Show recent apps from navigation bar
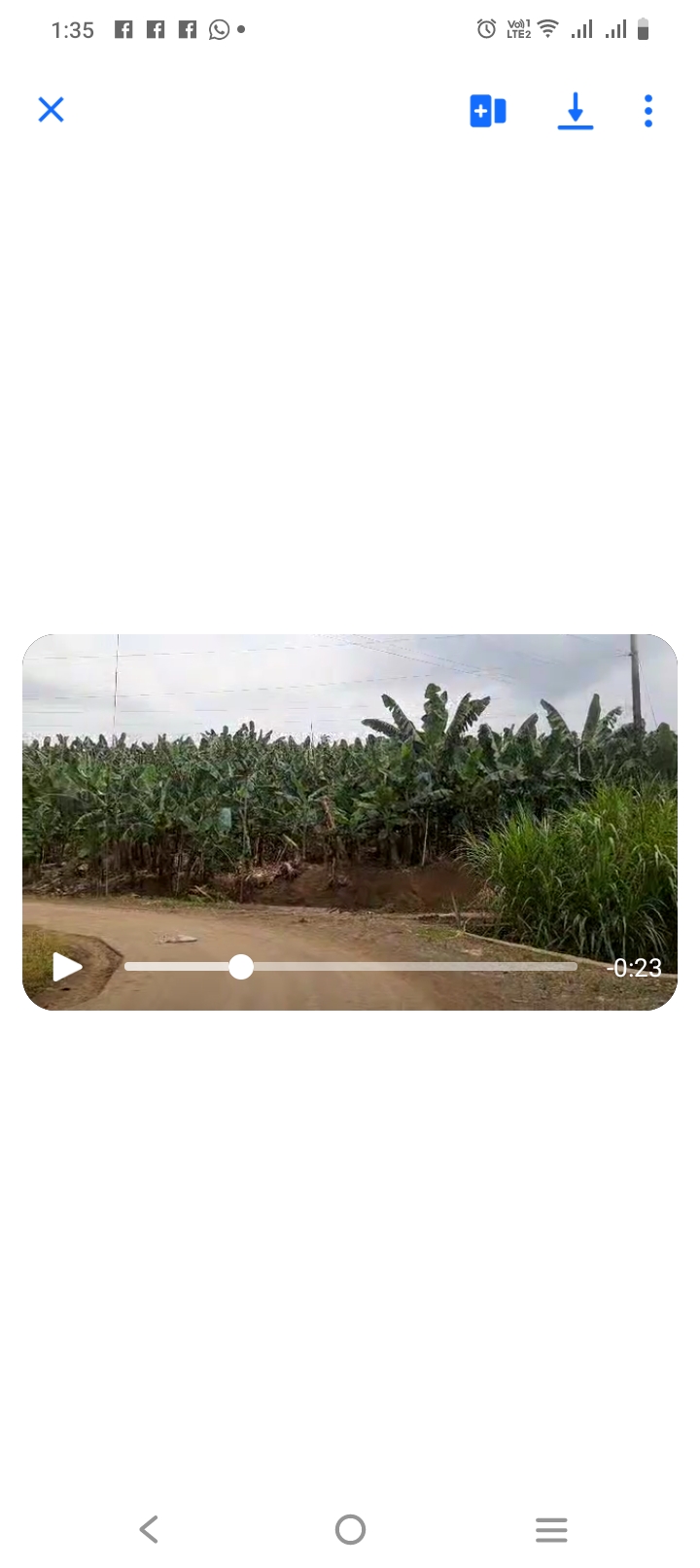 551,1530
